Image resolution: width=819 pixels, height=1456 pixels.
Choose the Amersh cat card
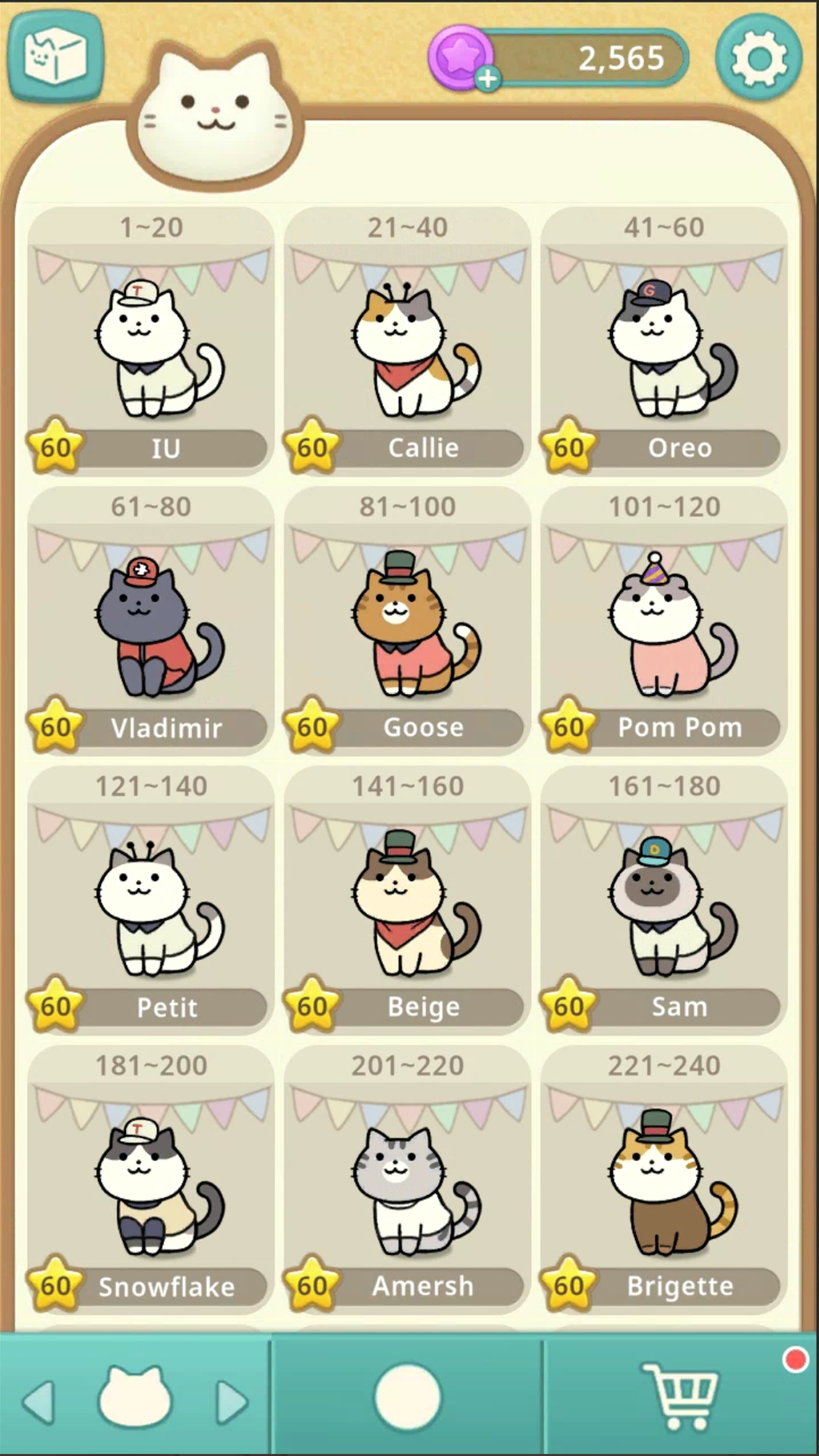[407, 1180]
